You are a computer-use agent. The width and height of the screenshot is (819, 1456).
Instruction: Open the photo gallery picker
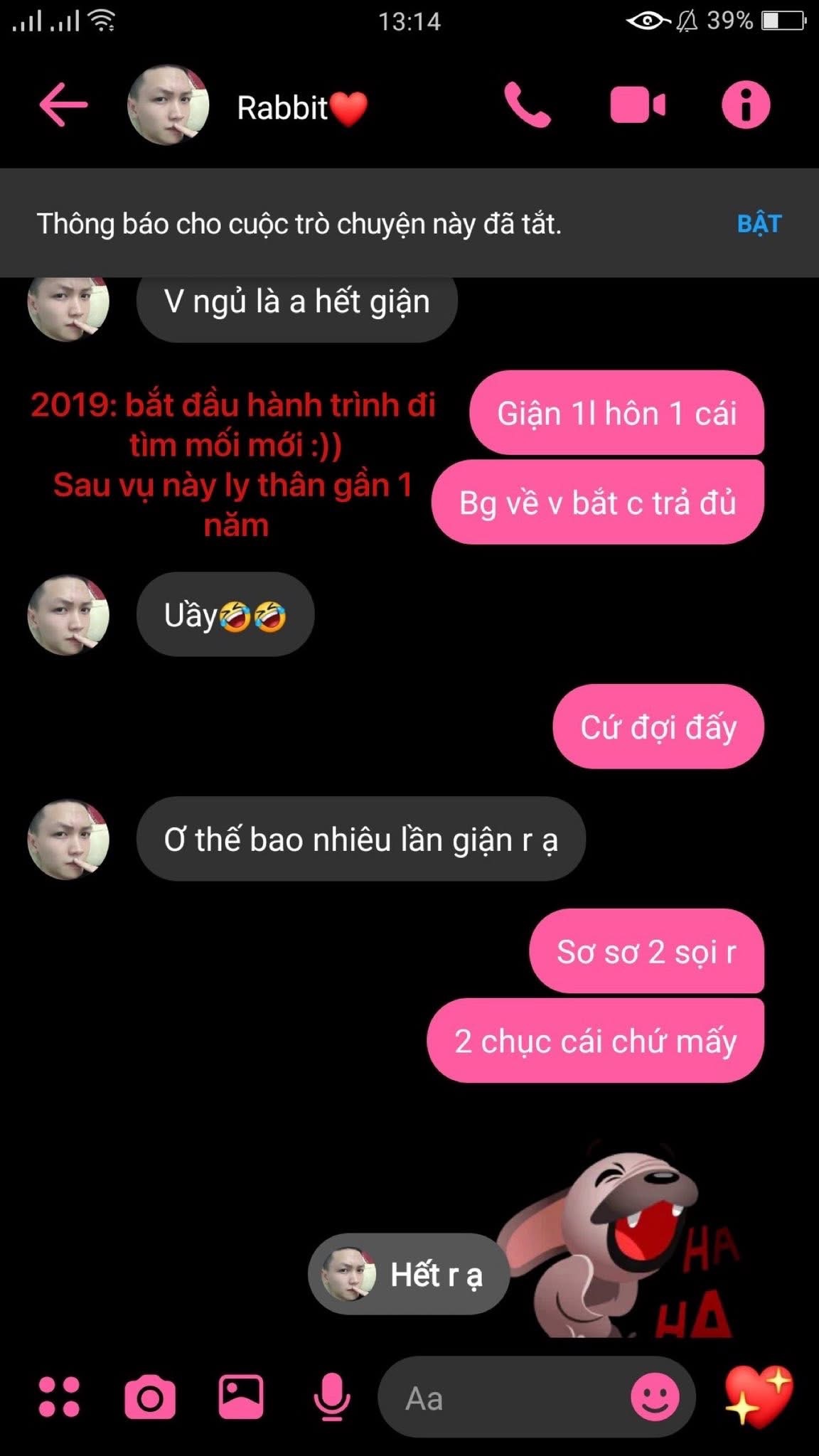tap(241, 1397)
